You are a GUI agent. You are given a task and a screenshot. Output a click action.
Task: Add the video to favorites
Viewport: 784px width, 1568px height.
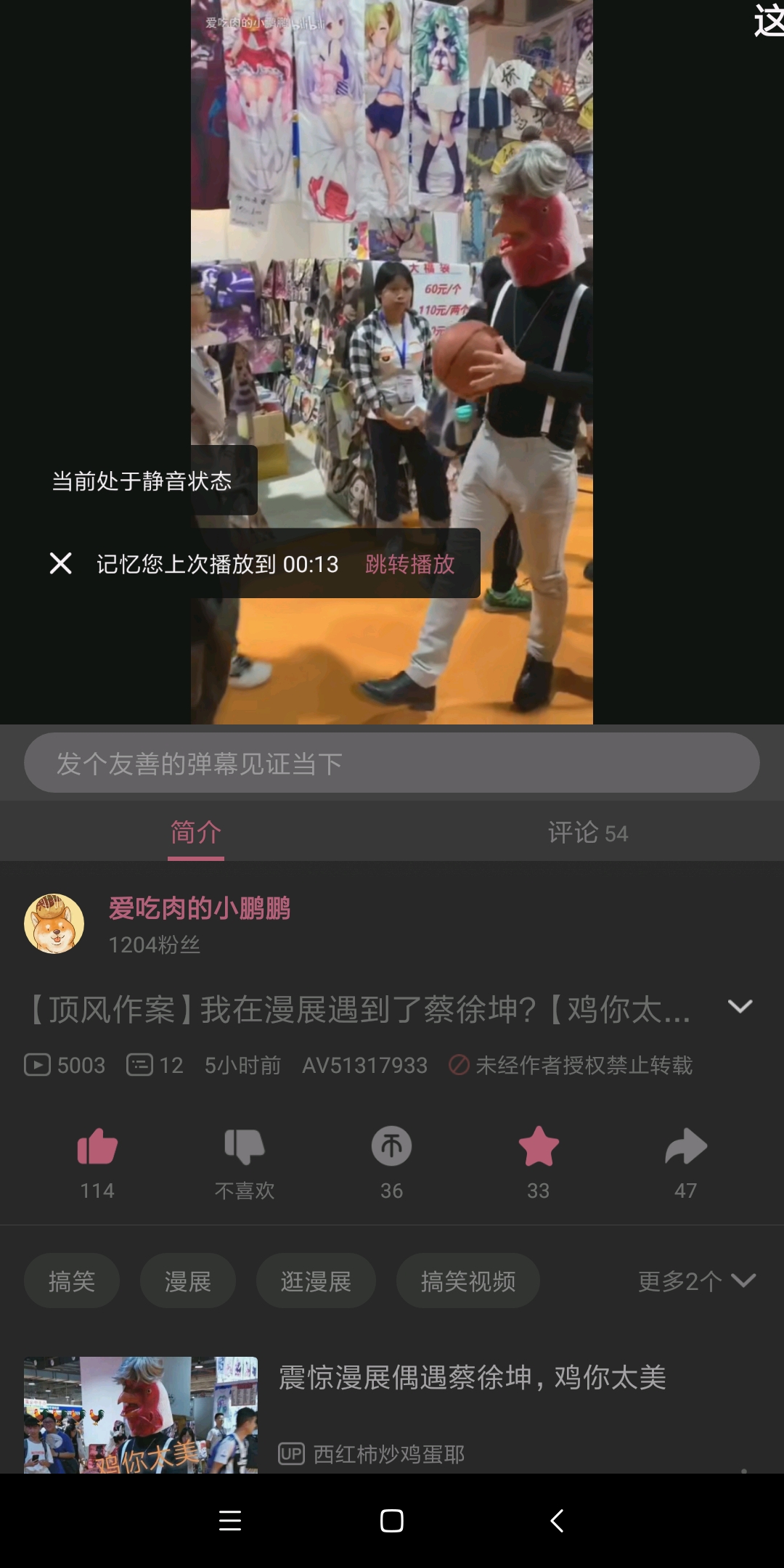click(539, 1148)
